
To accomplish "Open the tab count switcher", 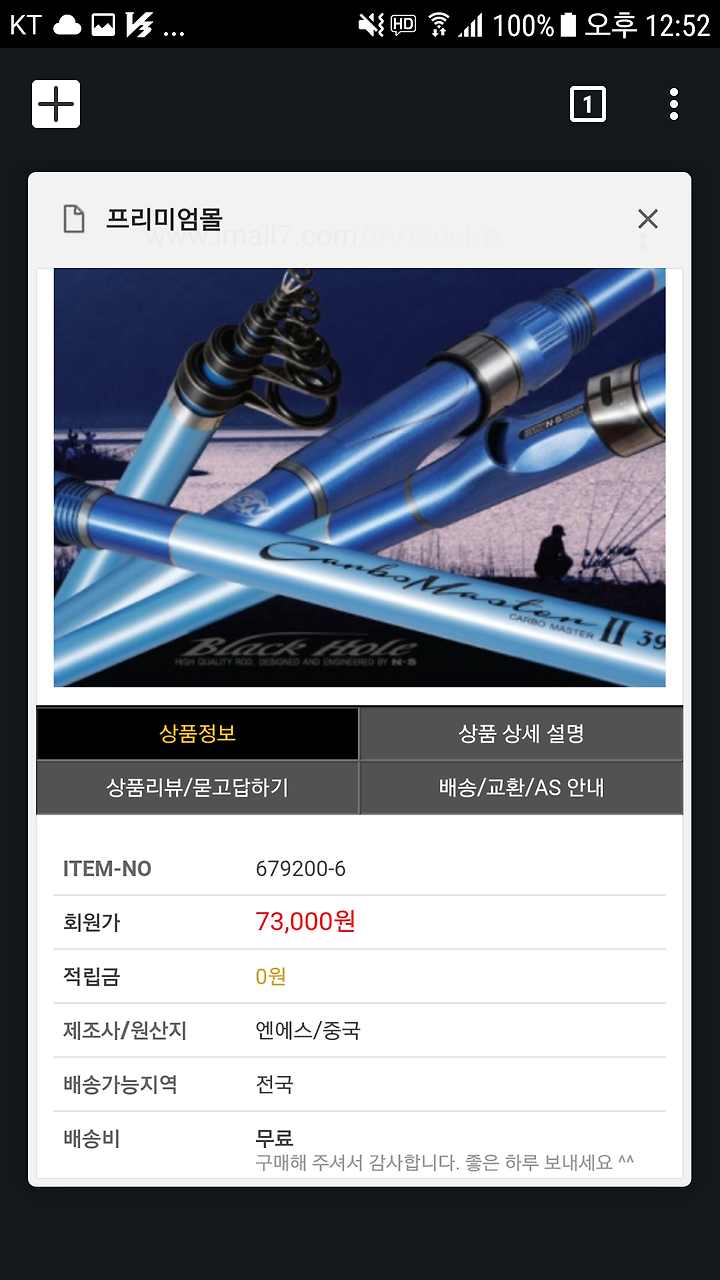I will coord(587,104).
